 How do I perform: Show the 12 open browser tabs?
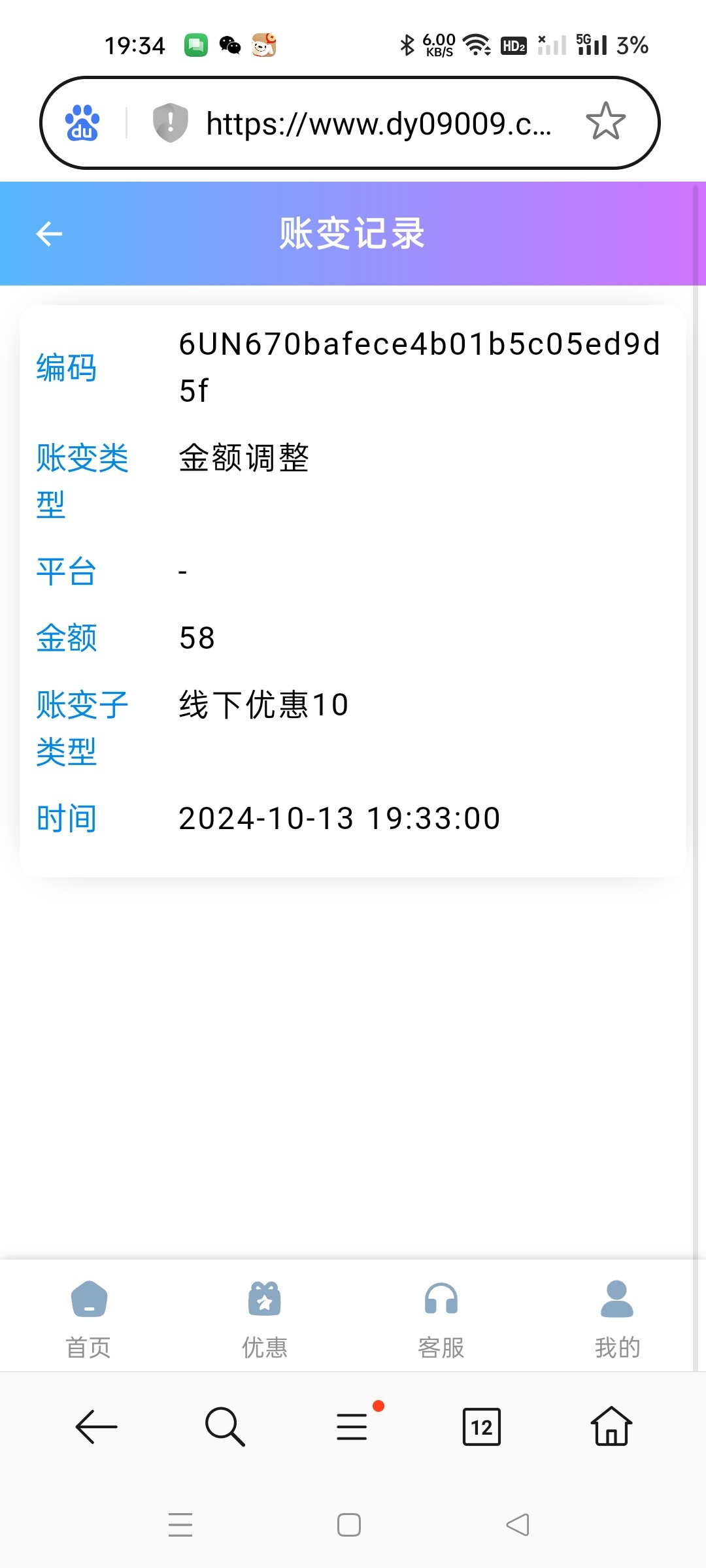point(482,1427)
